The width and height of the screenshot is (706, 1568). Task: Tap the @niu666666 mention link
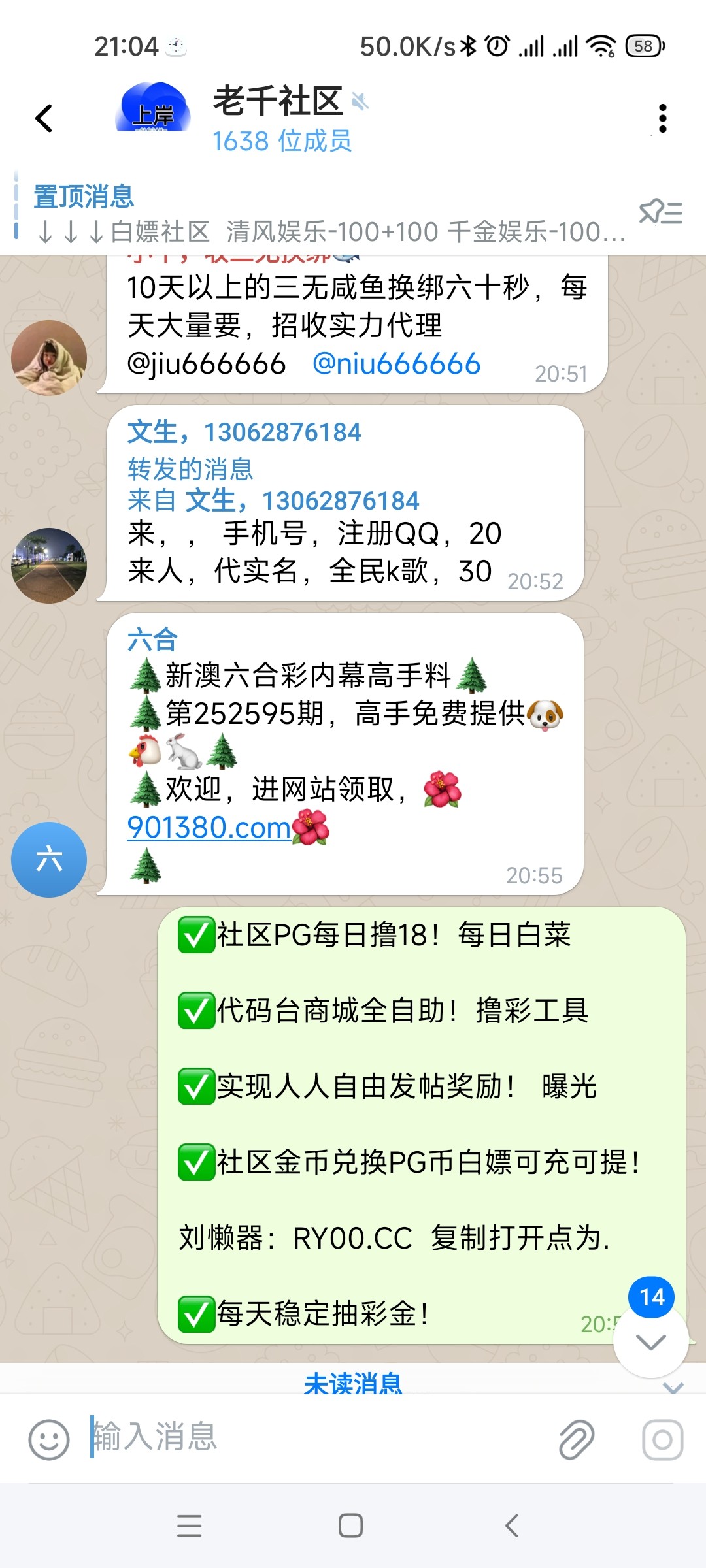tap(396, 364)
